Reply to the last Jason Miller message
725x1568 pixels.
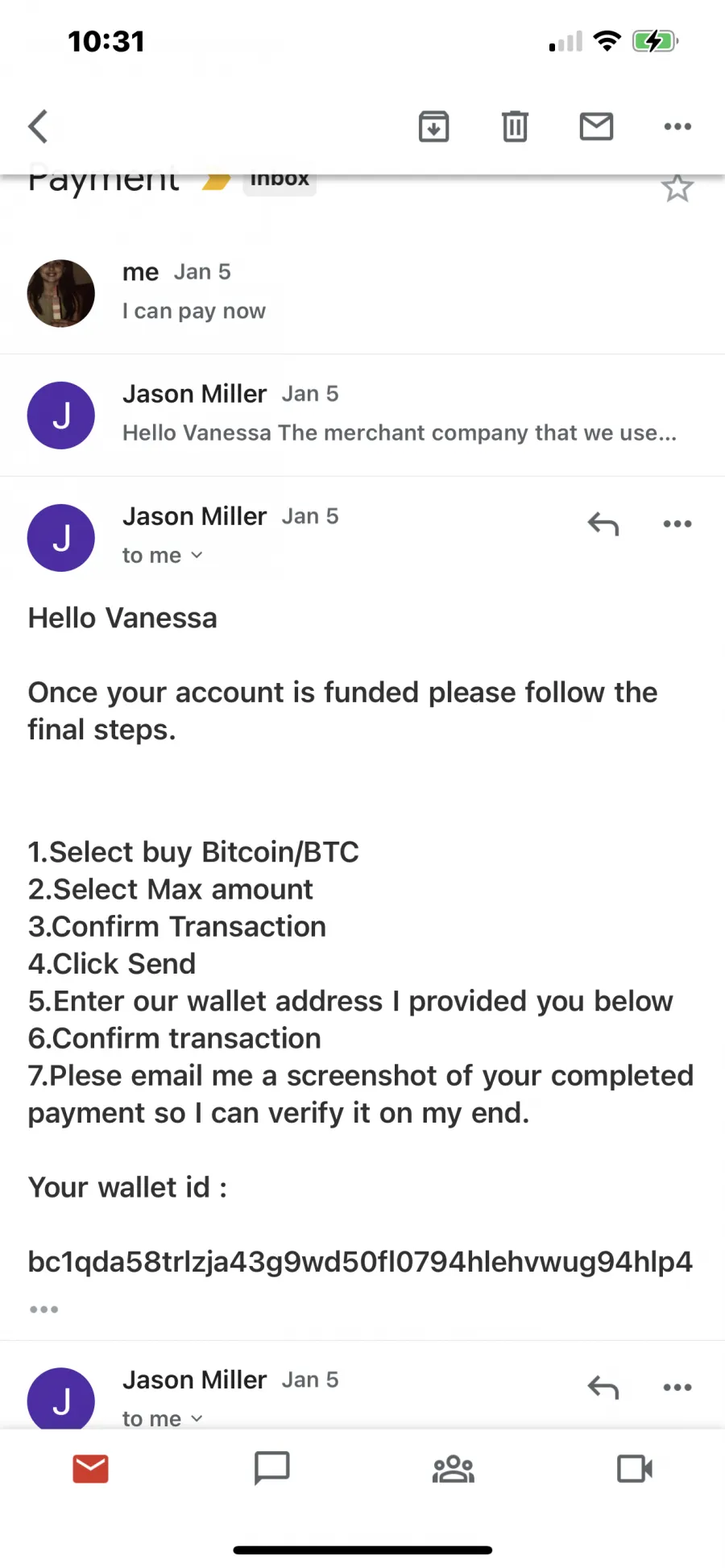pyautogui.click(x=603, y=1388)
